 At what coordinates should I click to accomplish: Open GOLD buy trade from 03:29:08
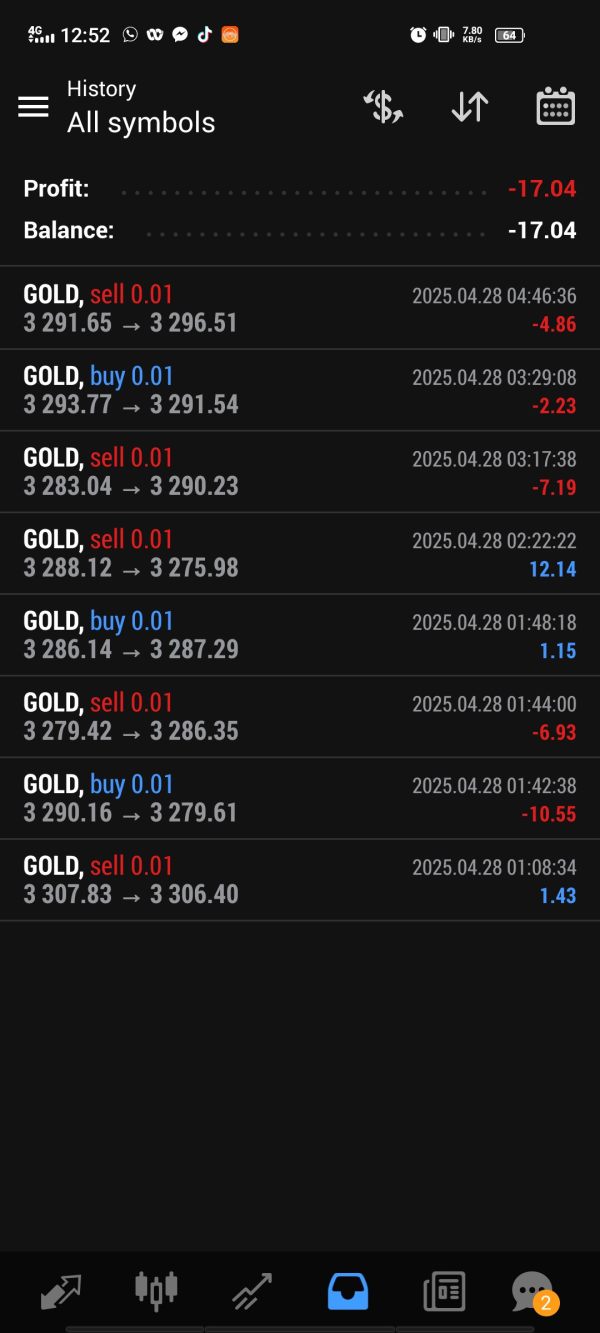tap(300, 390)
